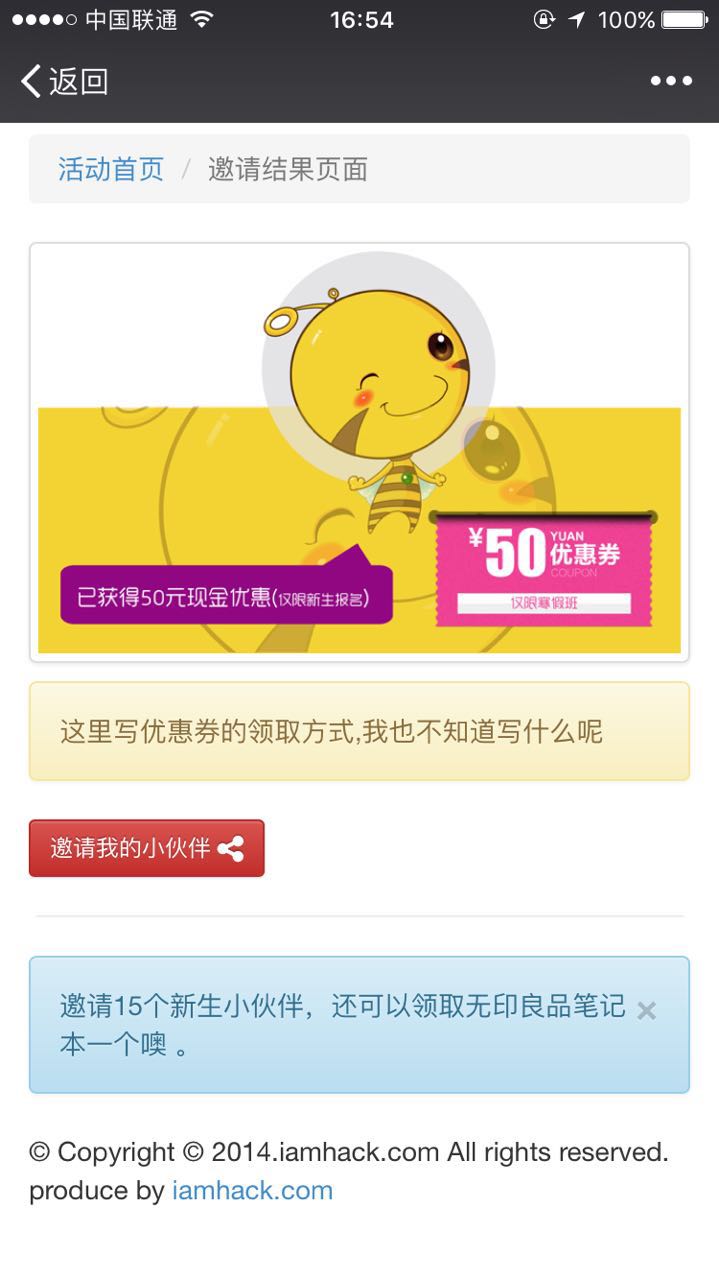Open the iamhack.com footer link
The width and height of the screenshot is (719, 1280).
pos(252,1190)
